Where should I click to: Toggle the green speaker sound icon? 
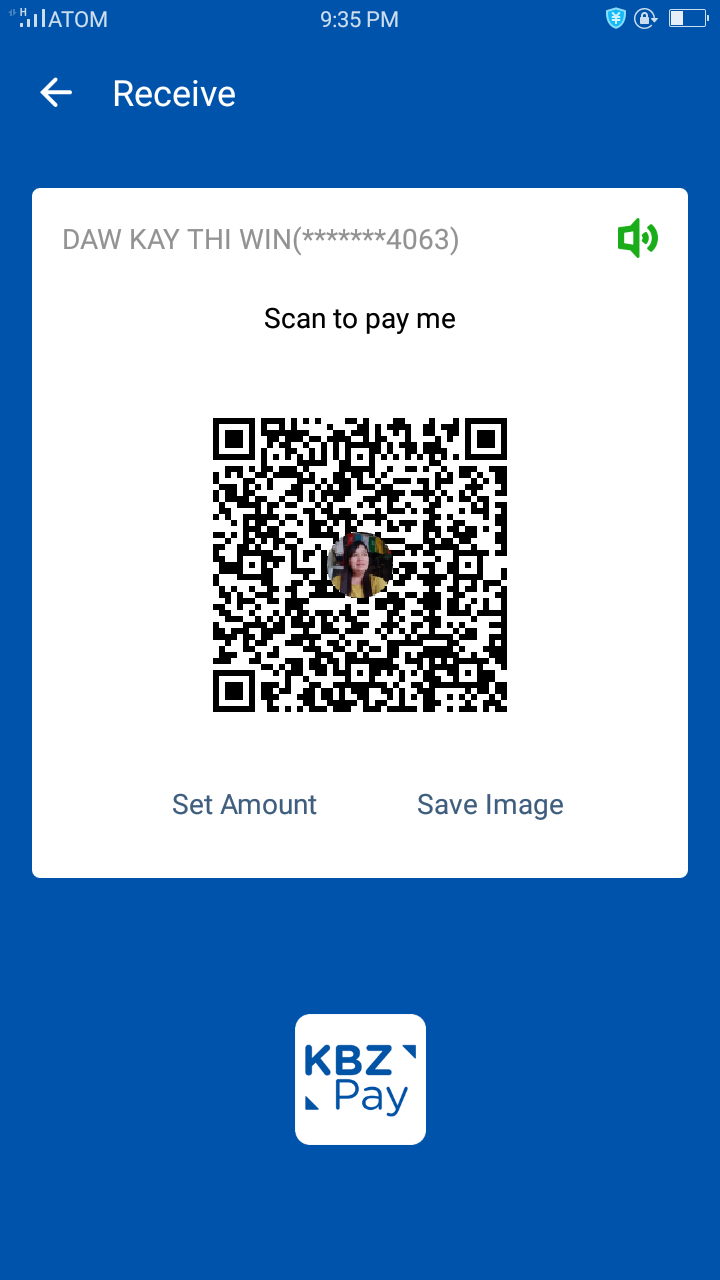637,239
